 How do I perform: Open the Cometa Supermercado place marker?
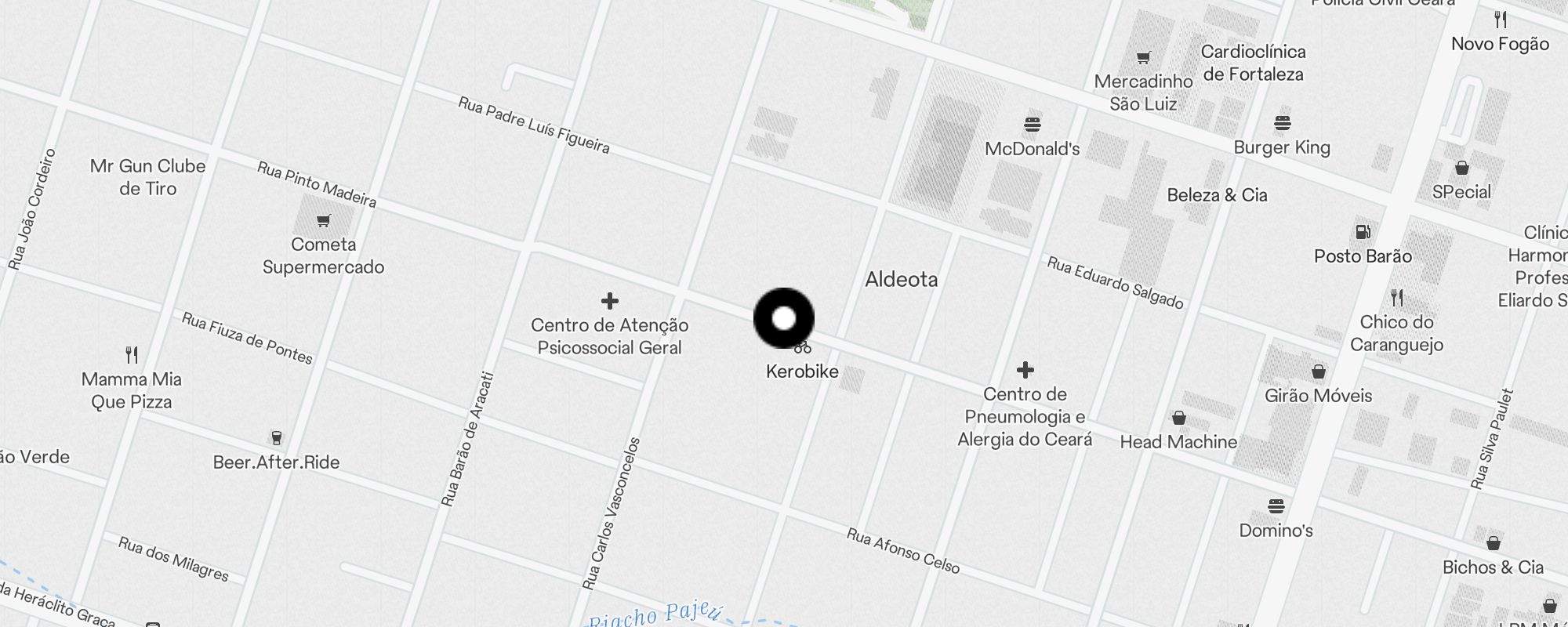point(324,221)
